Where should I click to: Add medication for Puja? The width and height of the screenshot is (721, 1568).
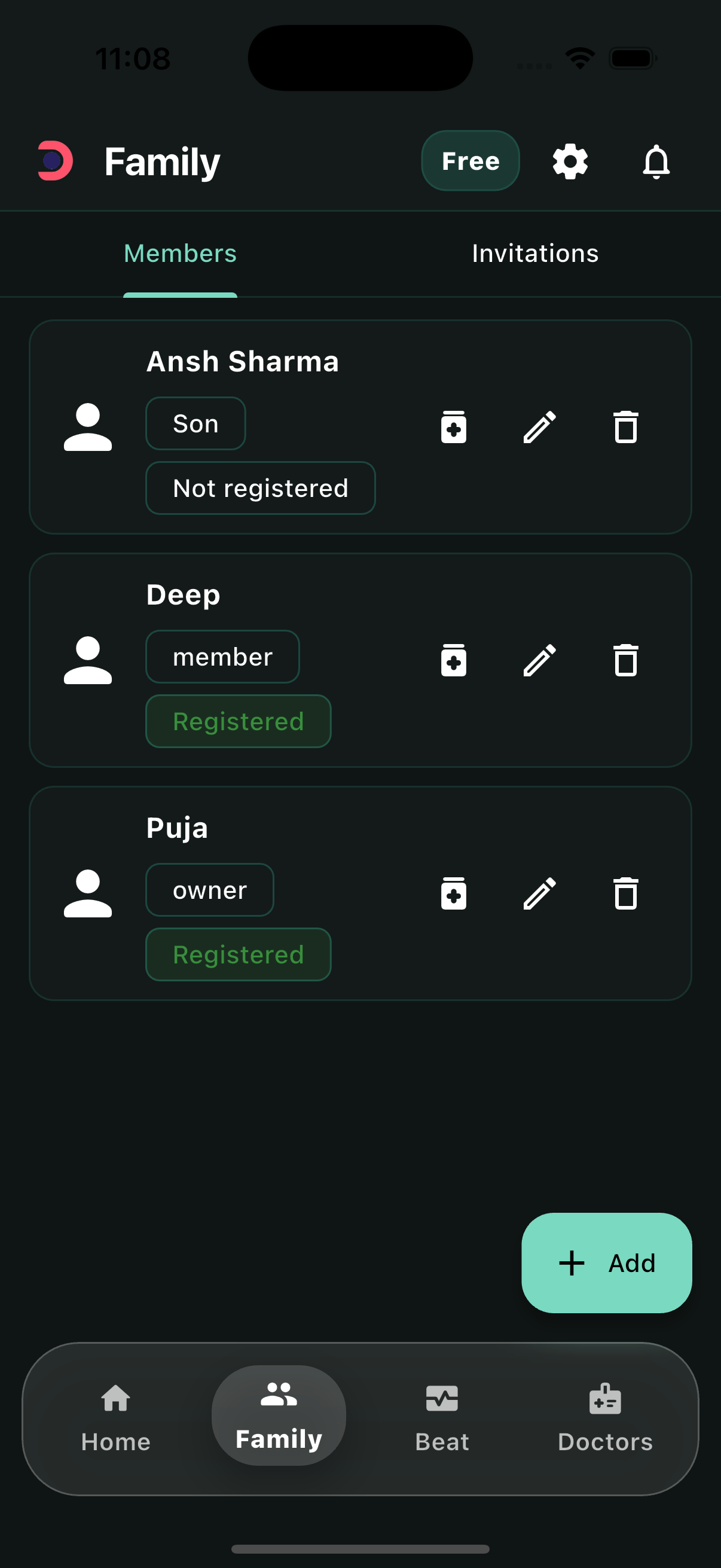point(453,893)
